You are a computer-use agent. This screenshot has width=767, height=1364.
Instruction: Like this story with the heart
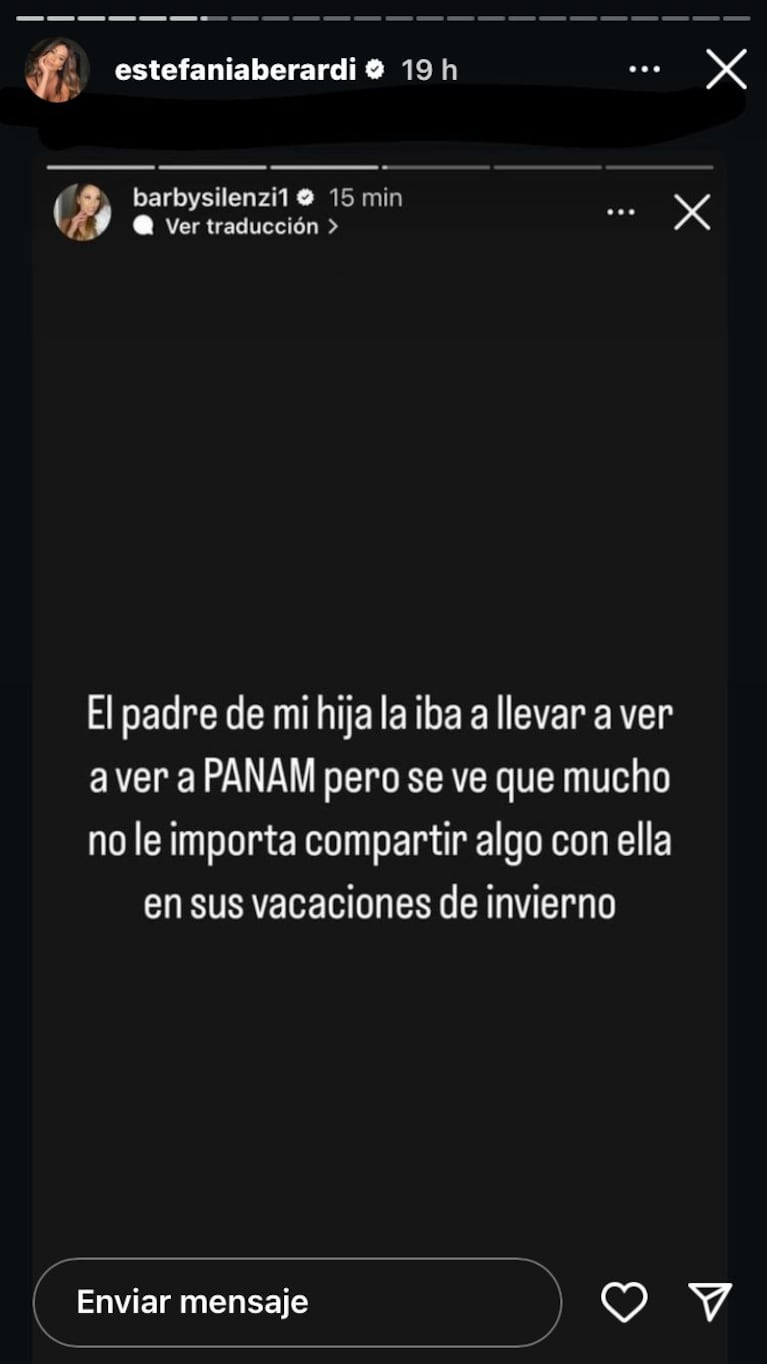tap(624, 1301)
